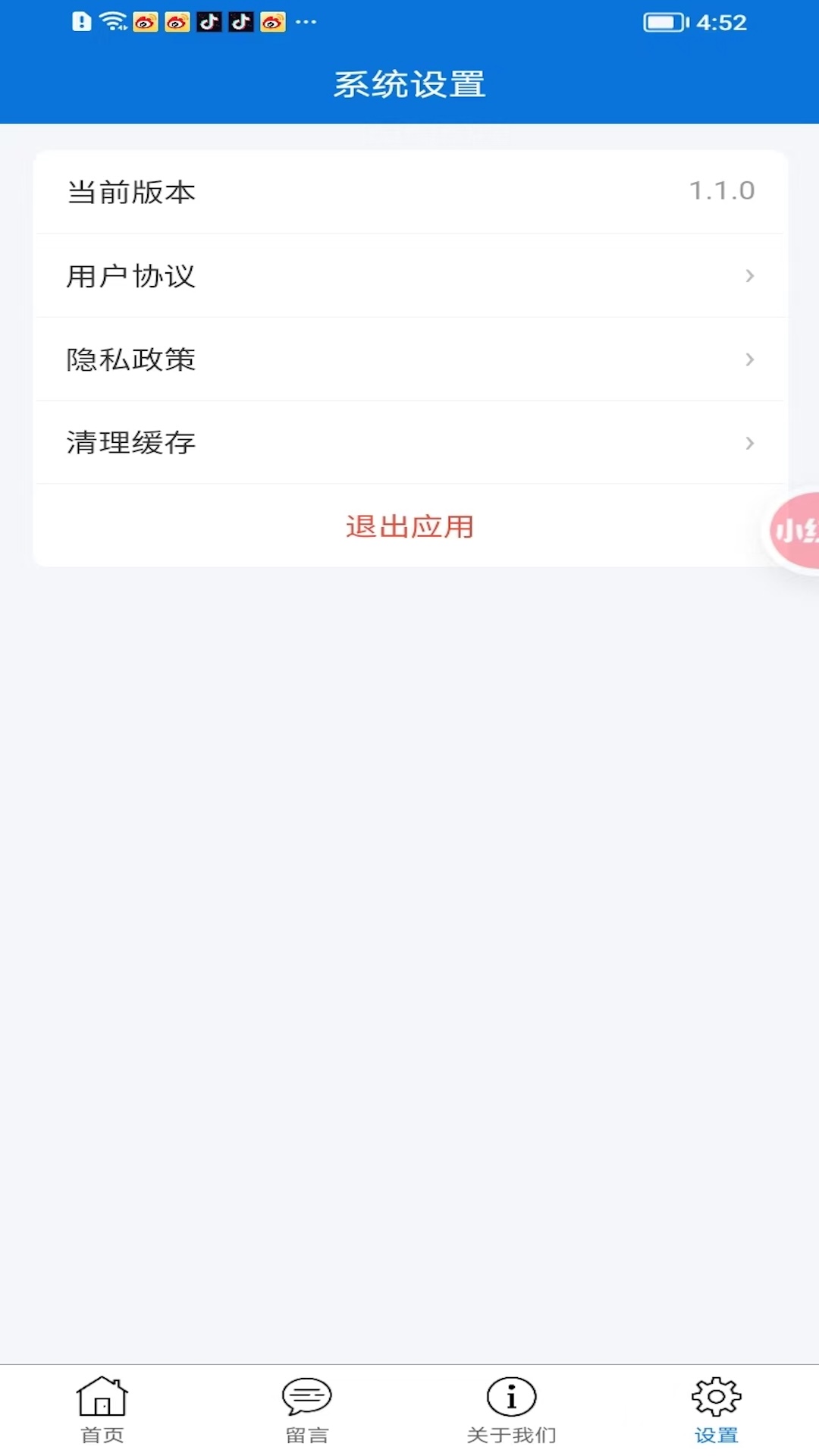Tap a Weibo icon in the status bar
819x1456 pixels.
coord(144,20)
